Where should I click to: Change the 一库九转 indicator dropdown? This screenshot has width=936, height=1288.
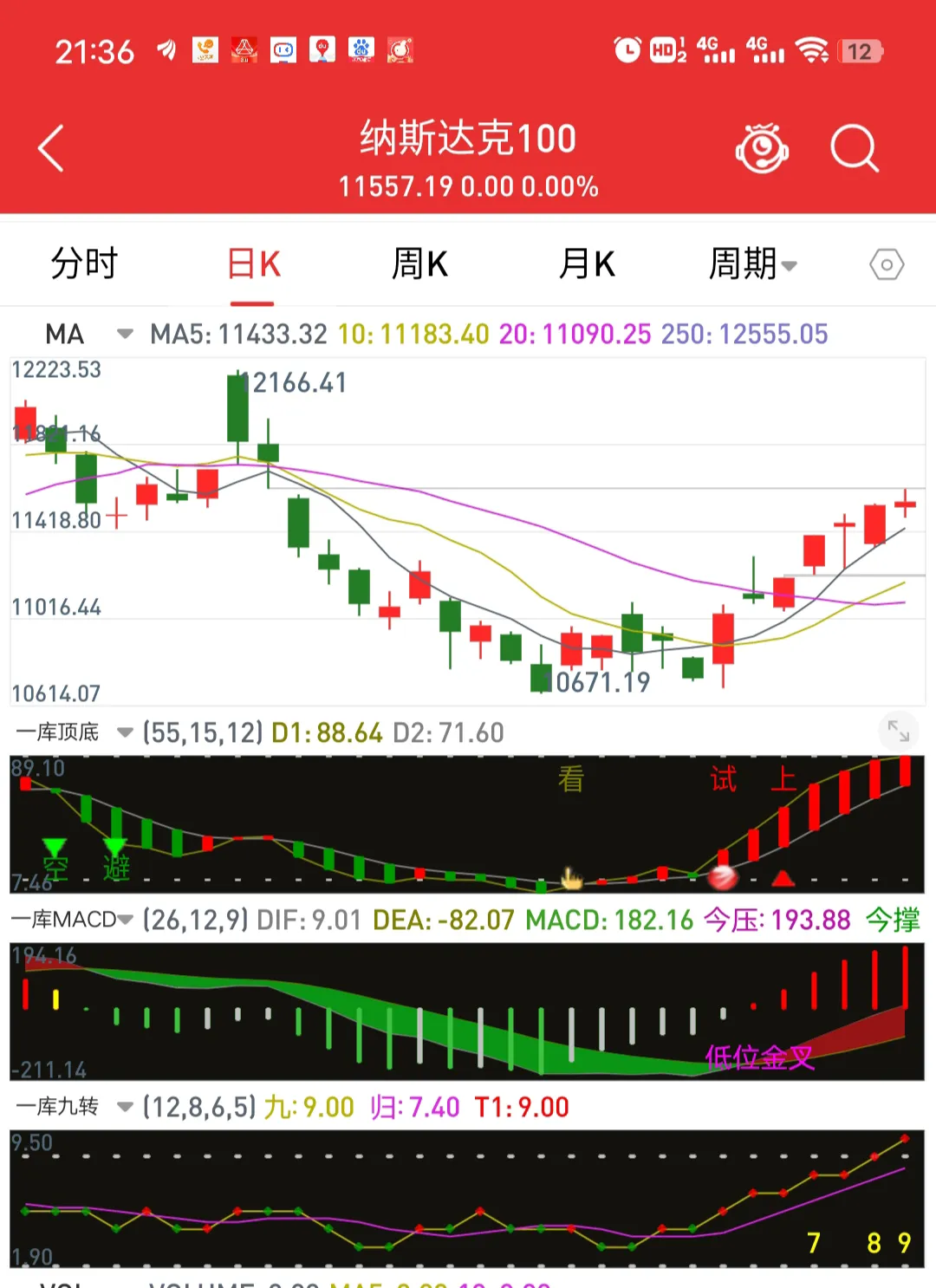pyautogui.click(x=125, y=1107)
